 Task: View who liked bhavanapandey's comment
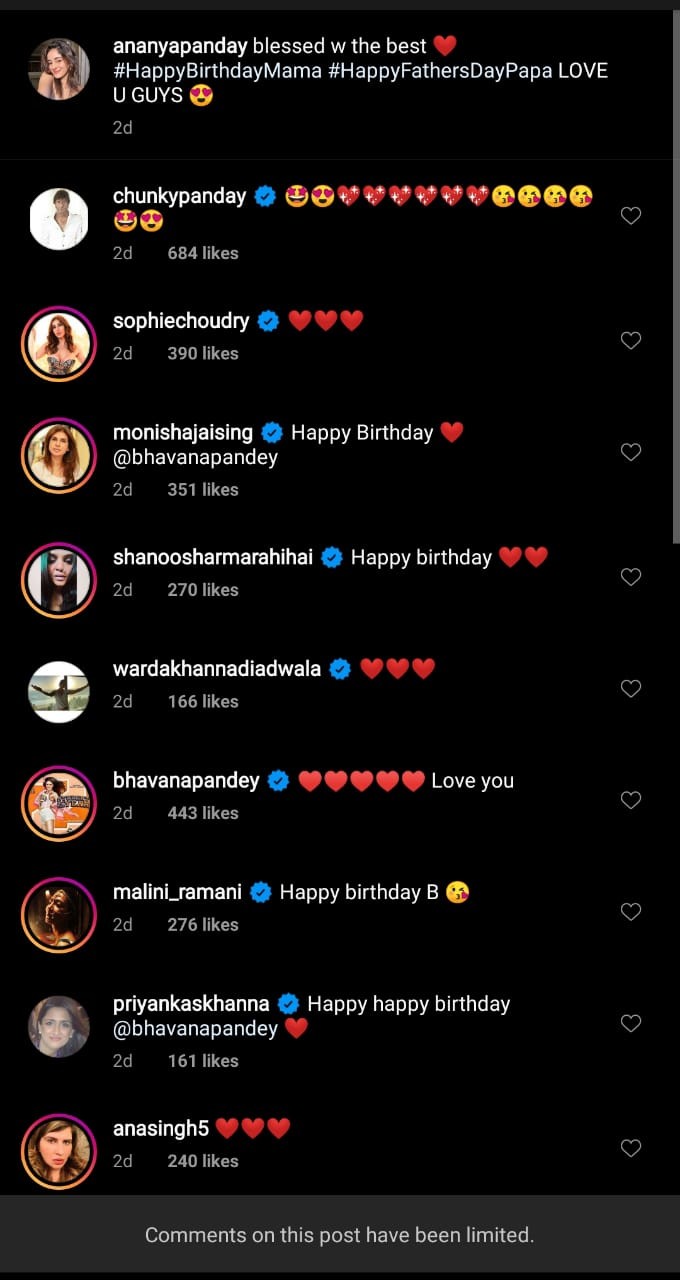point(203,813)
